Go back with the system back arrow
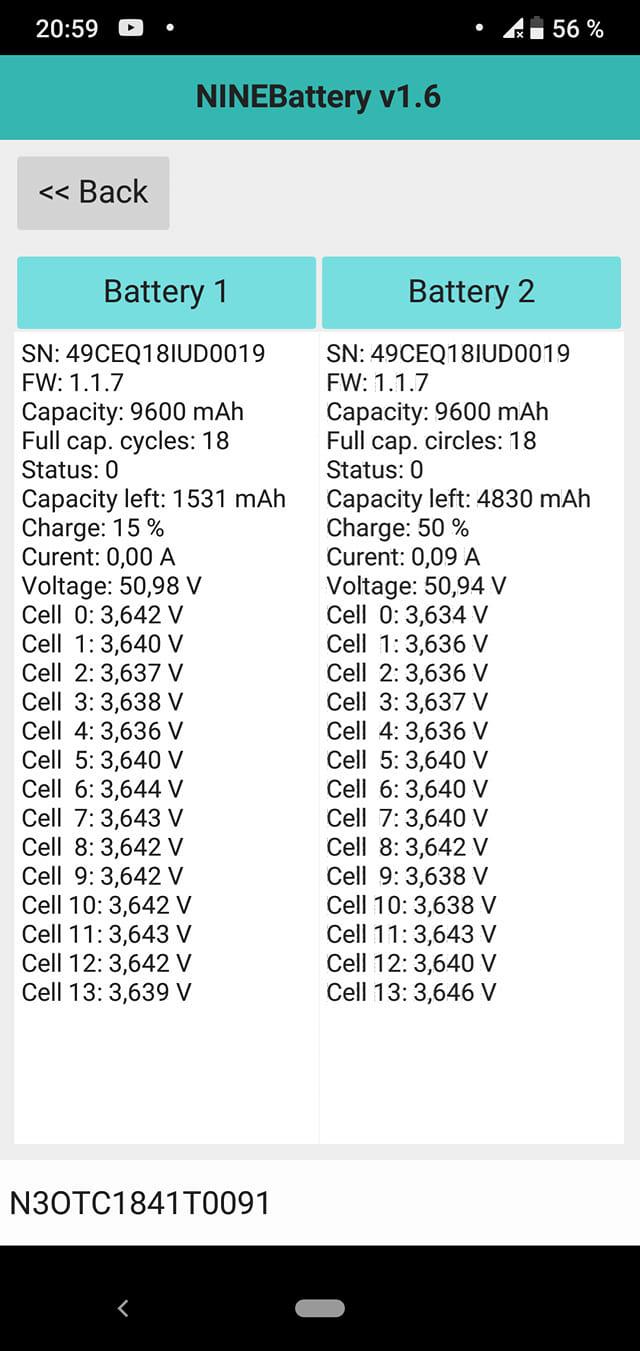This screenshot has width=640, height=1351. pos(123,1308)
